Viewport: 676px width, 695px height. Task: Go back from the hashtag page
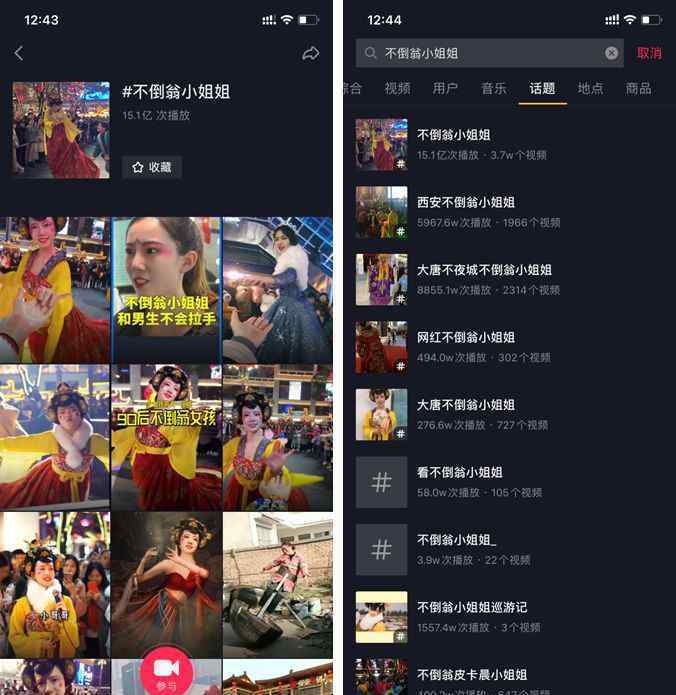[19, 53]
